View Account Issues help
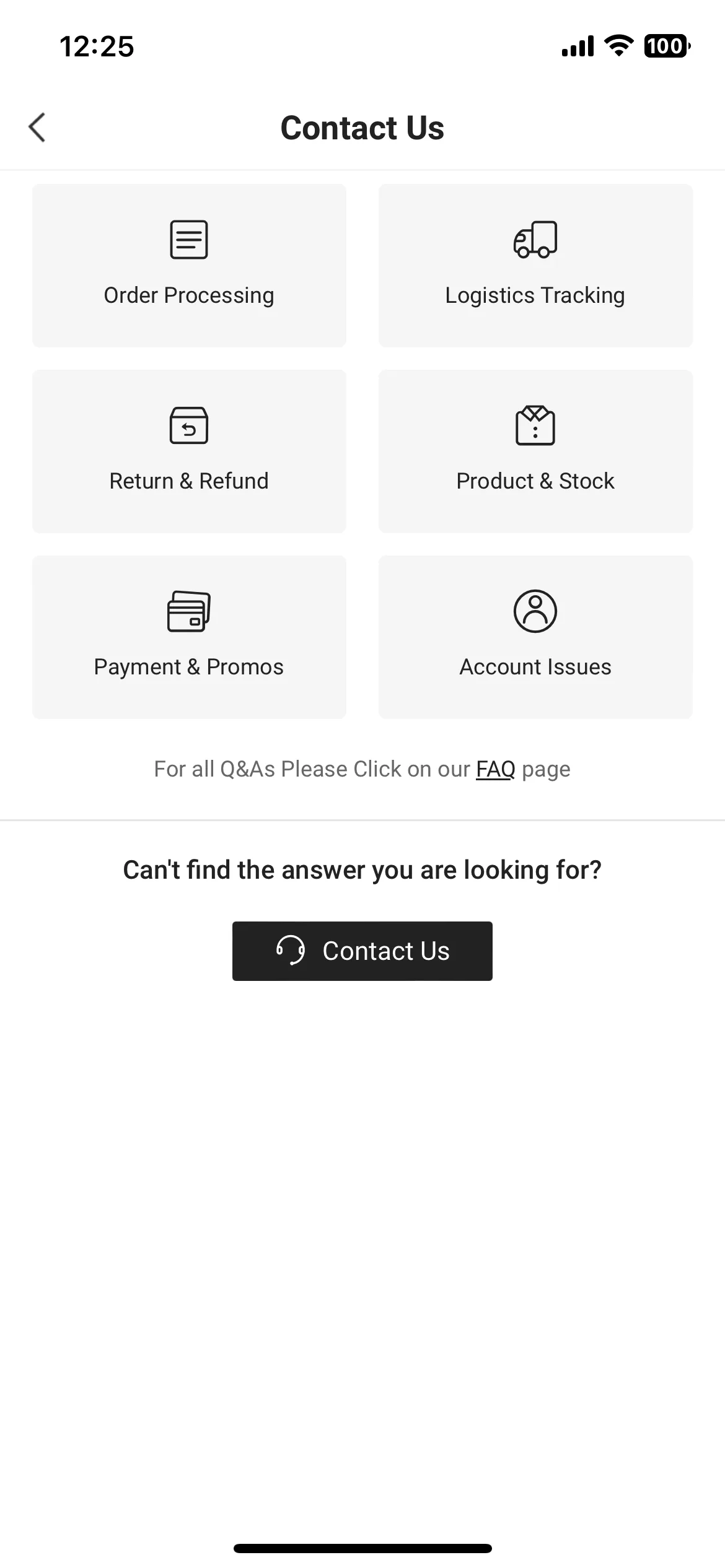This screenshot has height=1568, width=725. click(535, 637)
